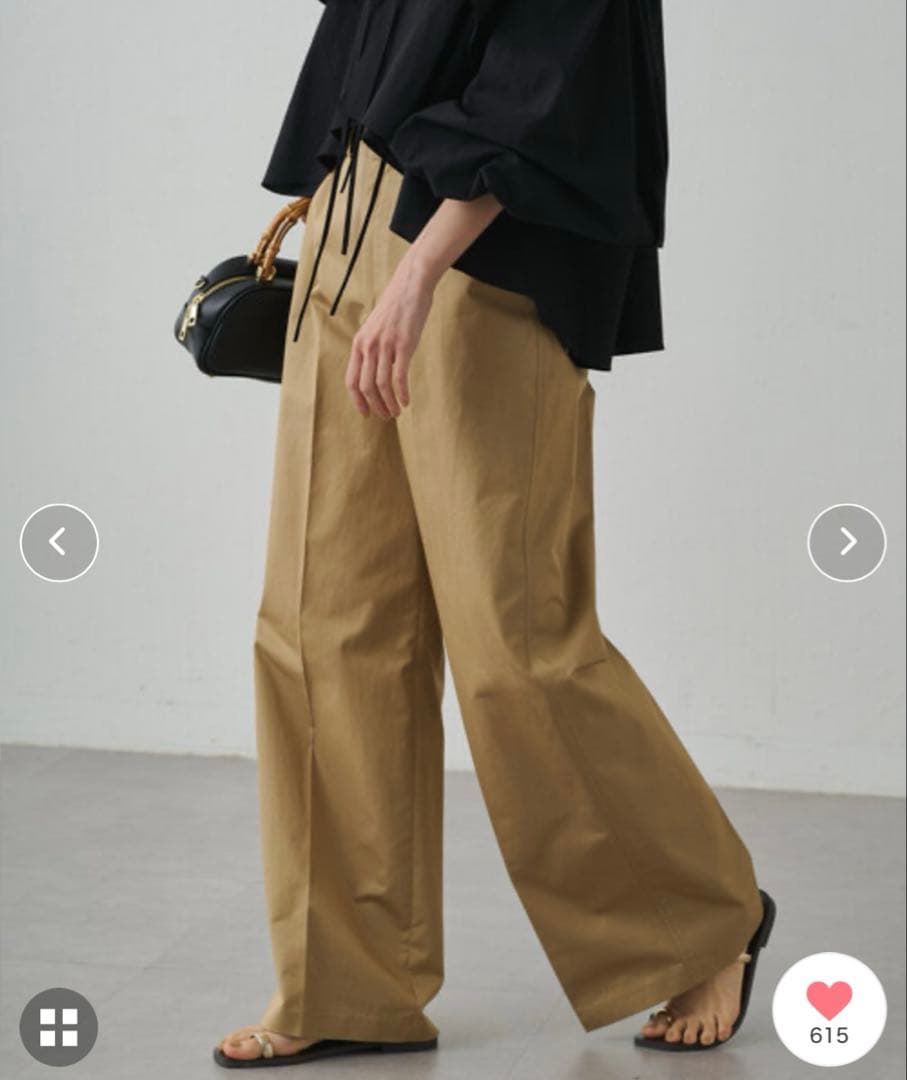The image size is (907, 1080).
Task: Show the next product photo
Action: (846, 542)
